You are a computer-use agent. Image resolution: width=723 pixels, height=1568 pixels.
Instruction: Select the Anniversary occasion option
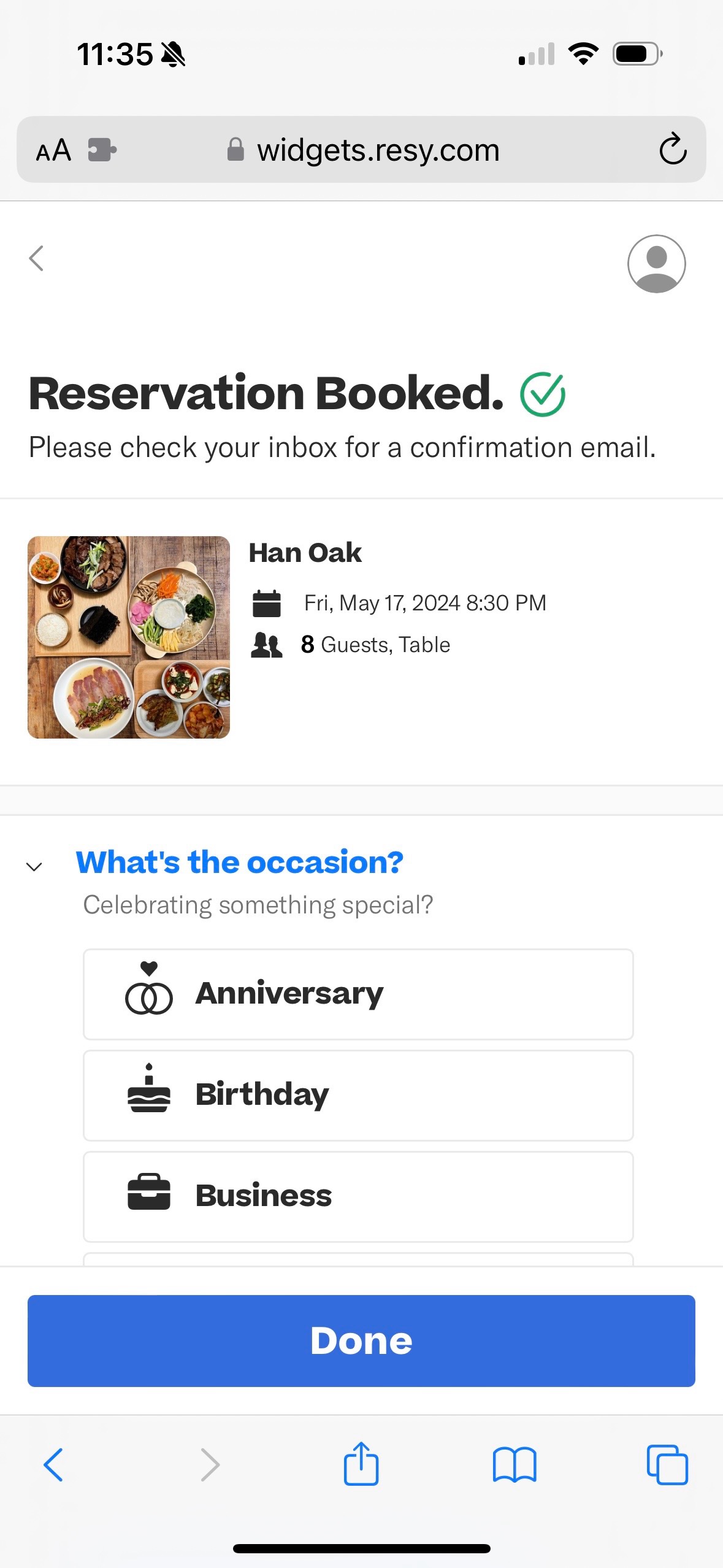coord(358,993)
